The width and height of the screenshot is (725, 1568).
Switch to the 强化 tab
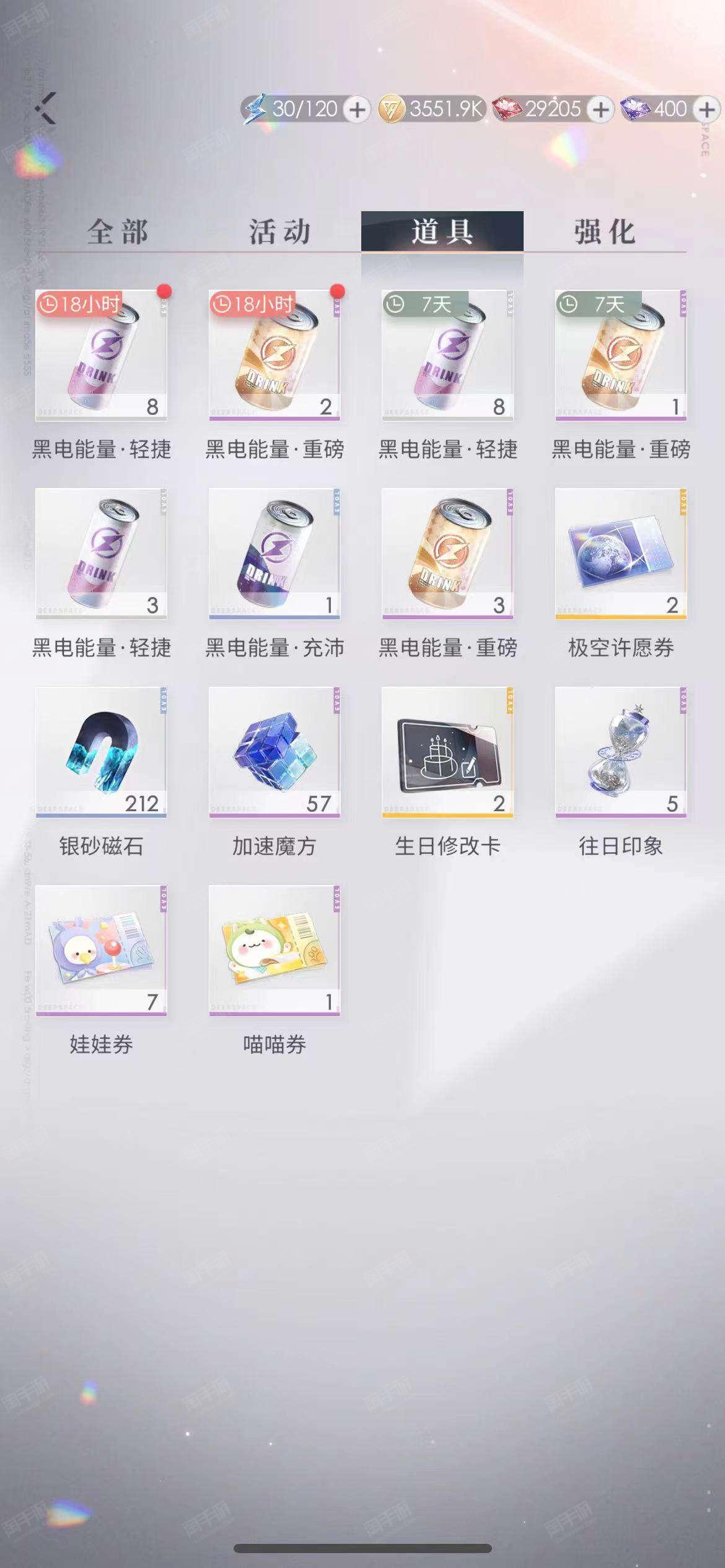click(604, 232)
